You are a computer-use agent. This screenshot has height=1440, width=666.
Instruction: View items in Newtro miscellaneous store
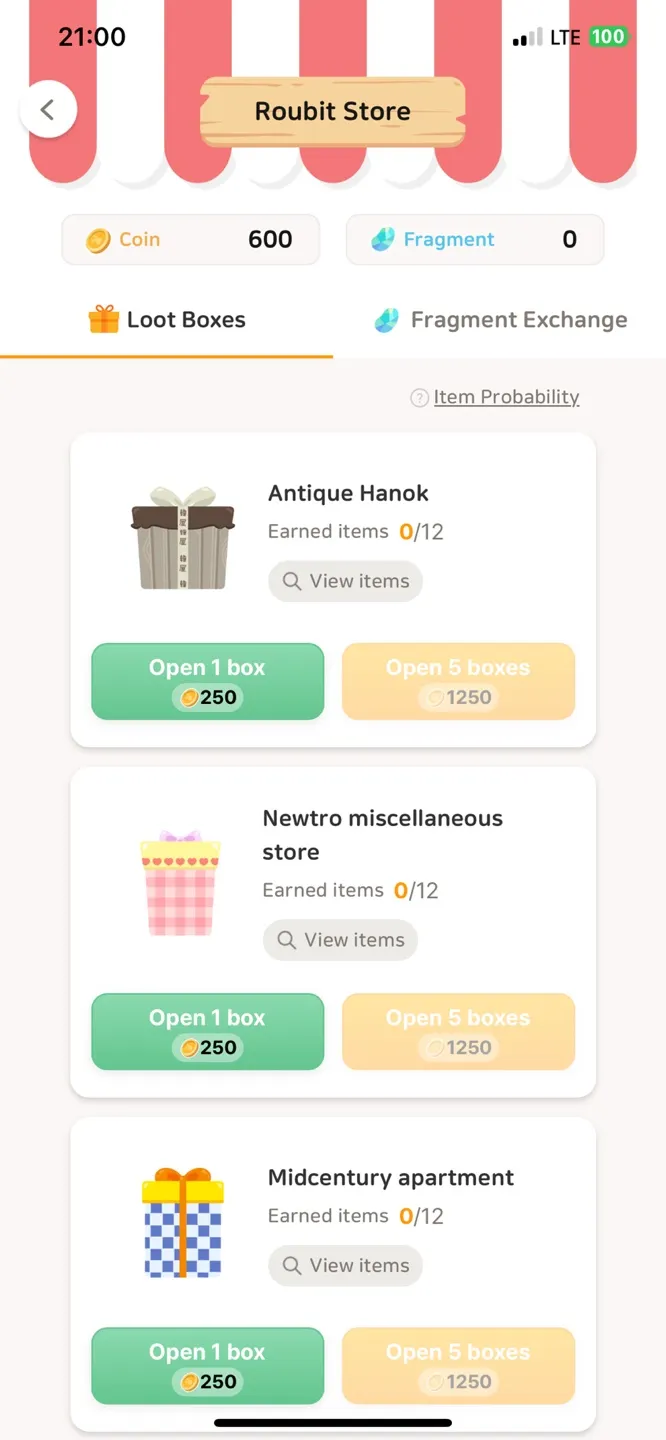pyautogui.click(x=340, y=940)
